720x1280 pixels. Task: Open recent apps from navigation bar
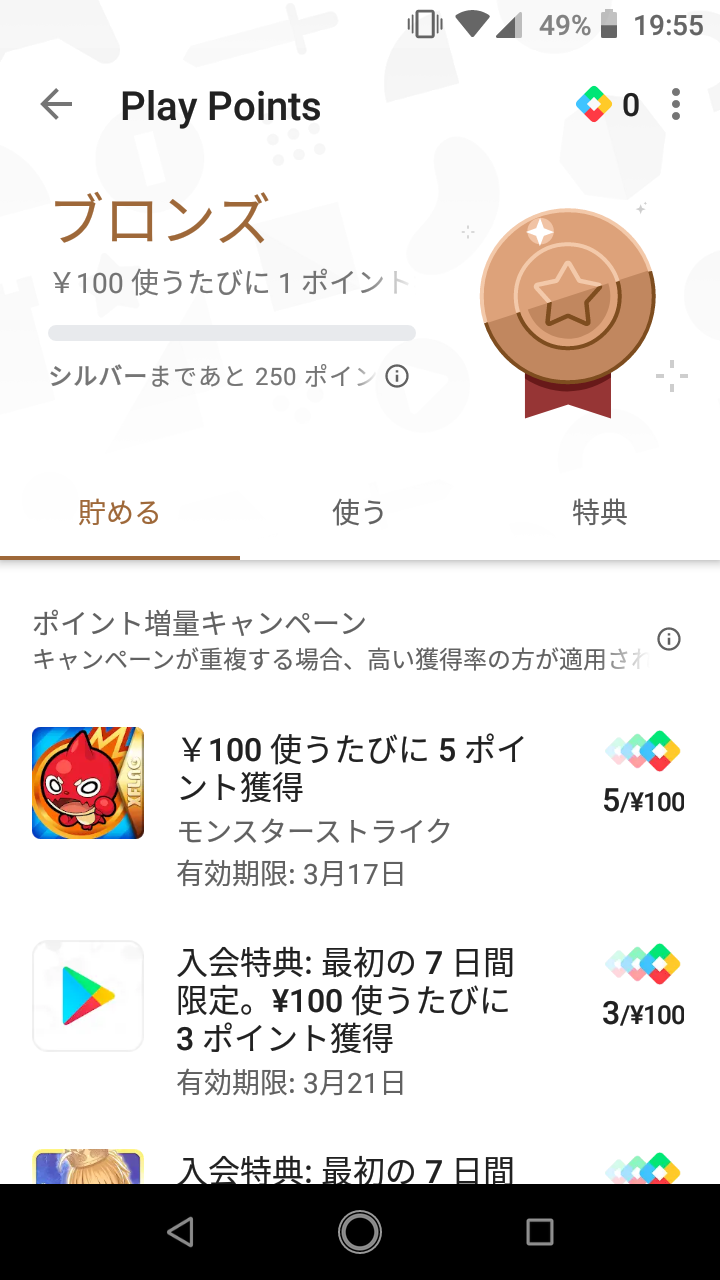[x=539, y=1232]
